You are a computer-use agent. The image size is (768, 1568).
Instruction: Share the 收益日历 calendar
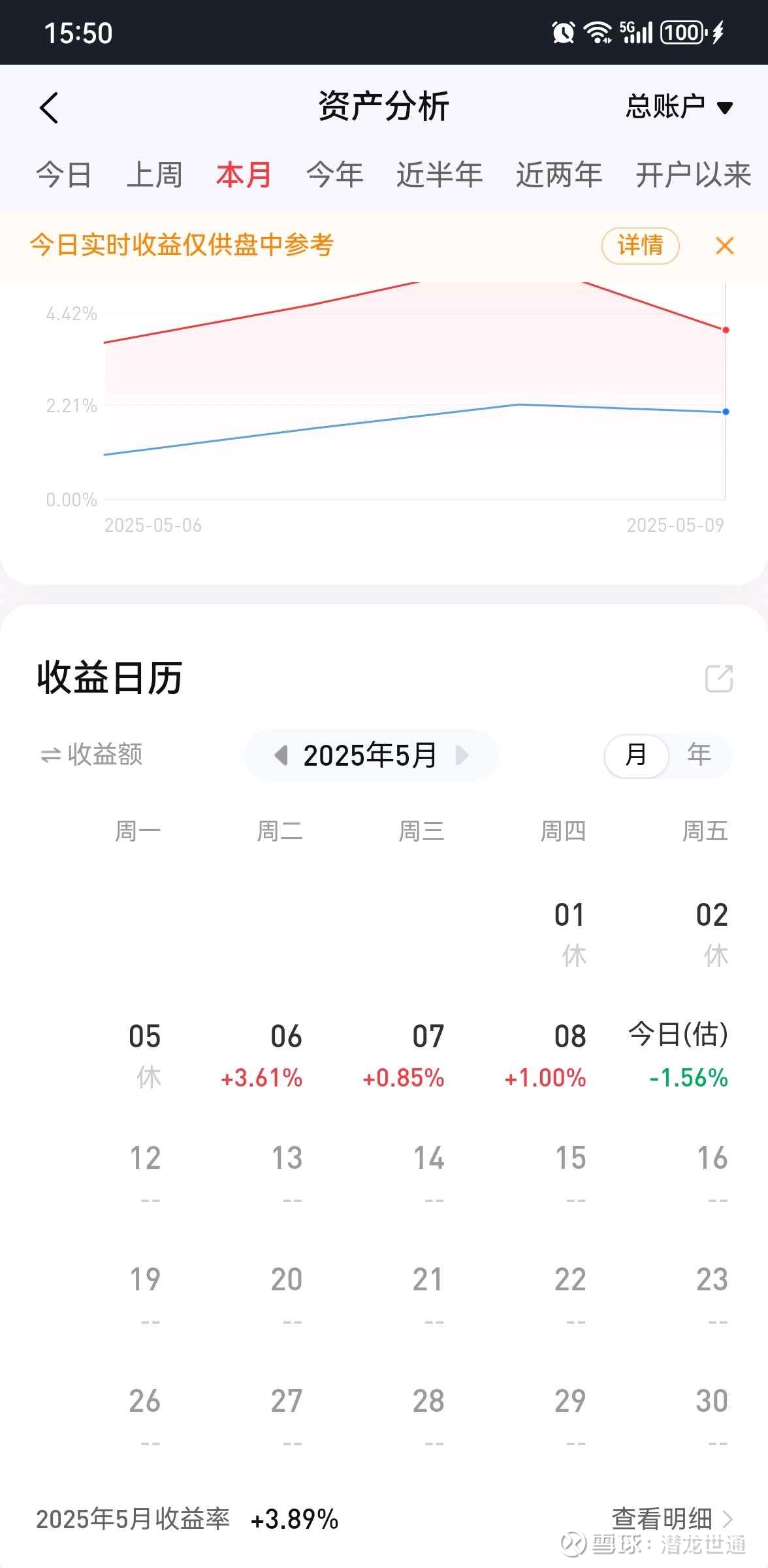[x=719, y=678]
